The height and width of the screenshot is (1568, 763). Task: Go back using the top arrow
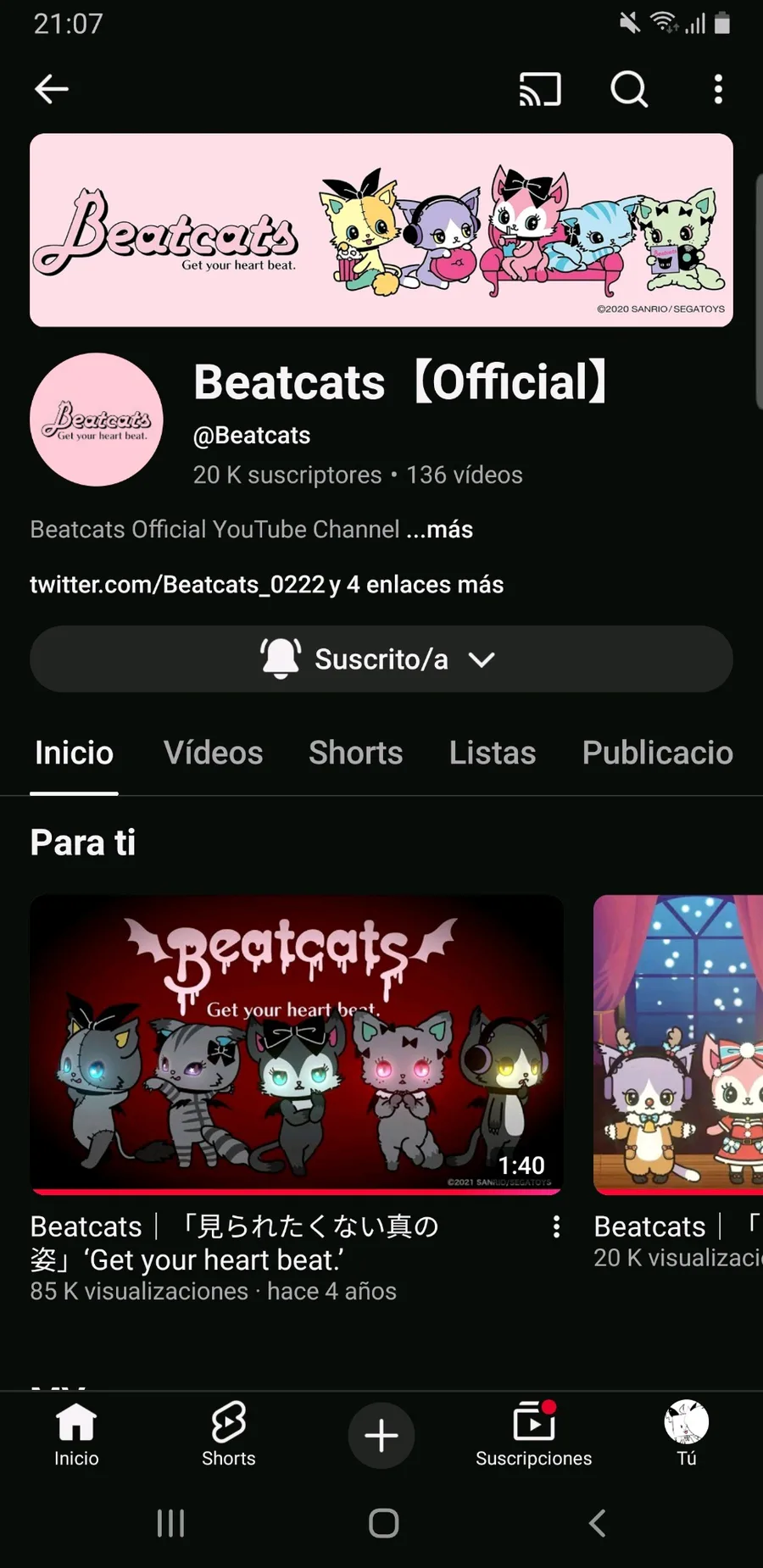pos(52,89)
